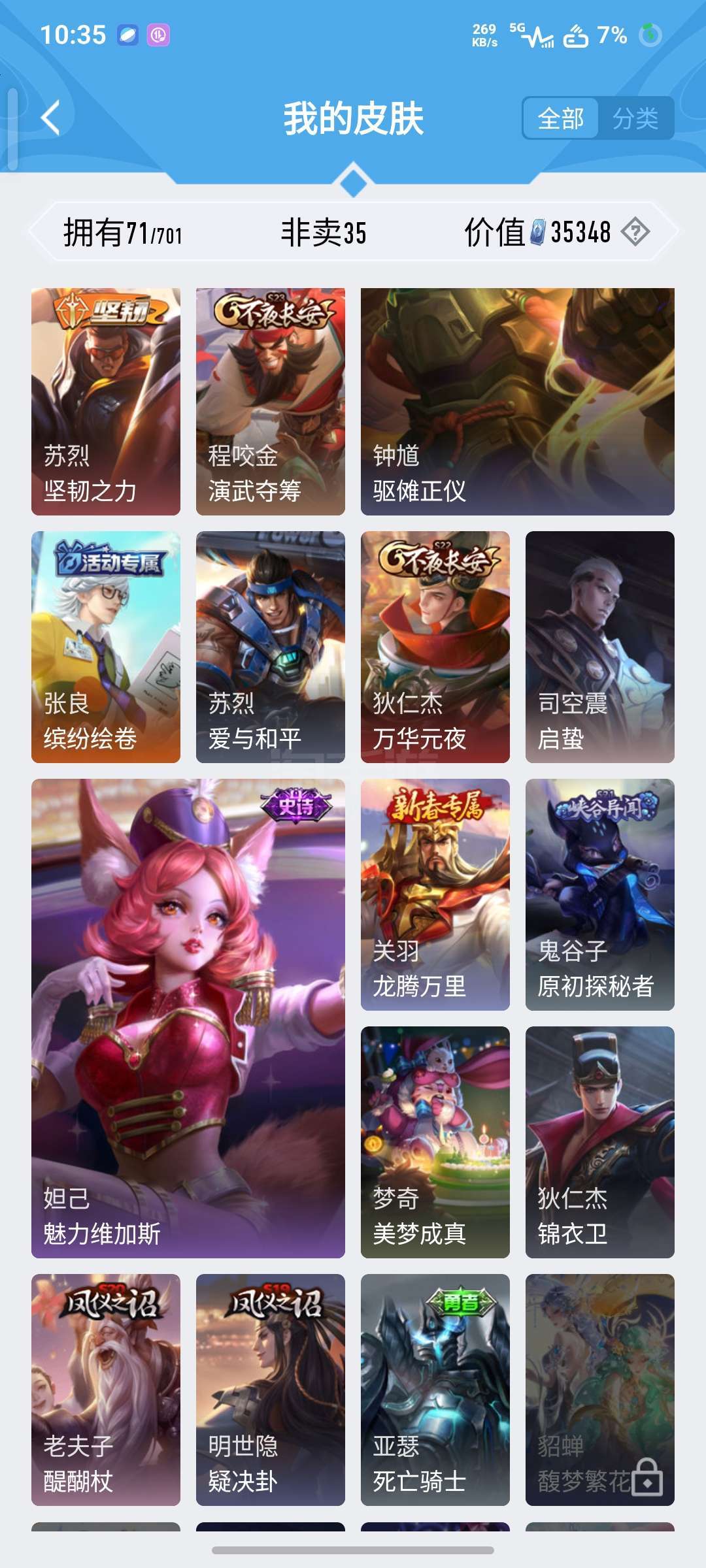Select 鬼谷子 原初探秘者 skin card
The image size is (706, 1568).
pos(600,894)
